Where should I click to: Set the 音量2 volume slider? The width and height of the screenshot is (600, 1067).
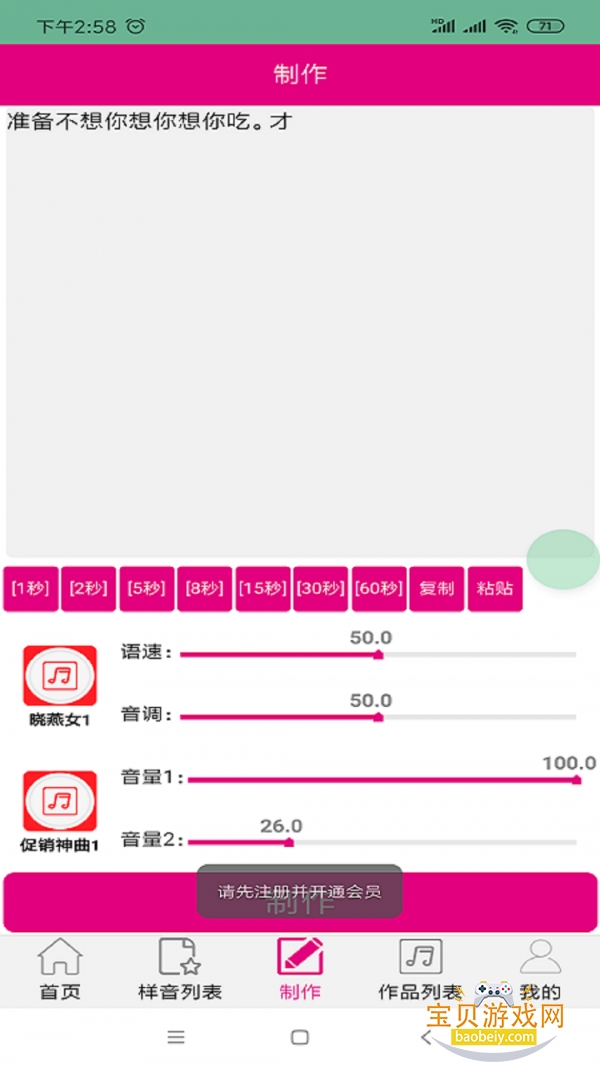click(289, 842)
